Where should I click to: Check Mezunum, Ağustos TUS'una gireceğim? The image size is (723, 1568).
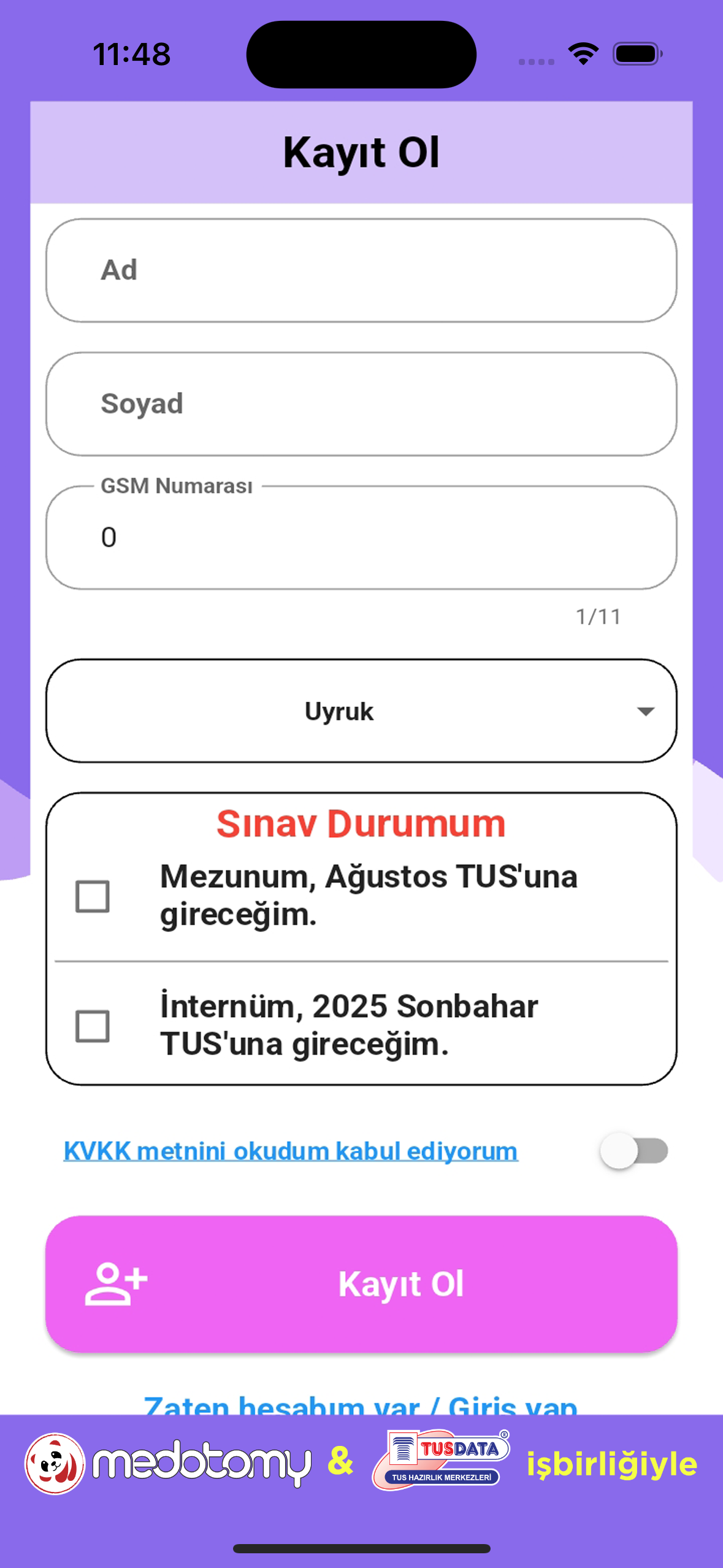click(x=93, y=896)
